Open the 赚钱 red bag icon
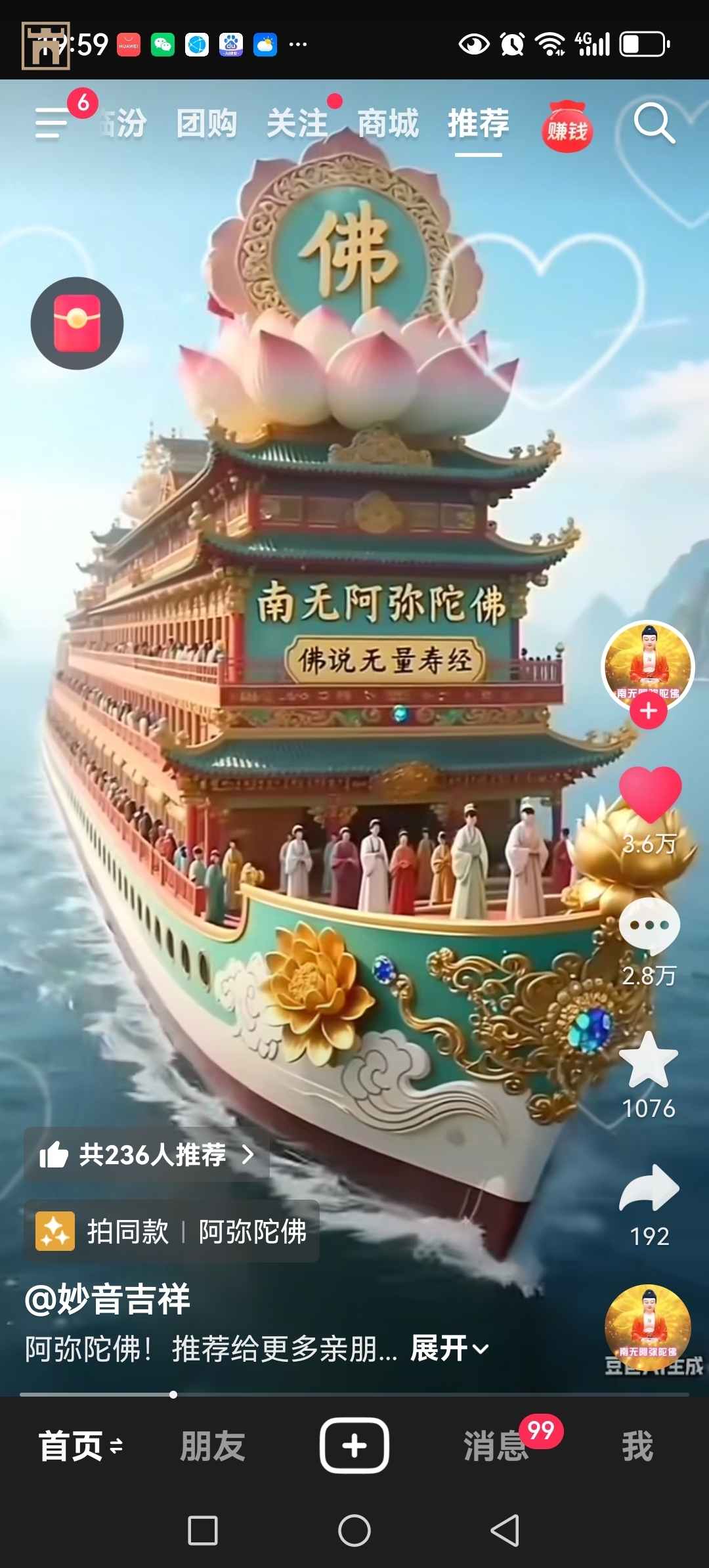Image resolution: width=709 pixels, height=1568 pixels. tap(567, 128)
